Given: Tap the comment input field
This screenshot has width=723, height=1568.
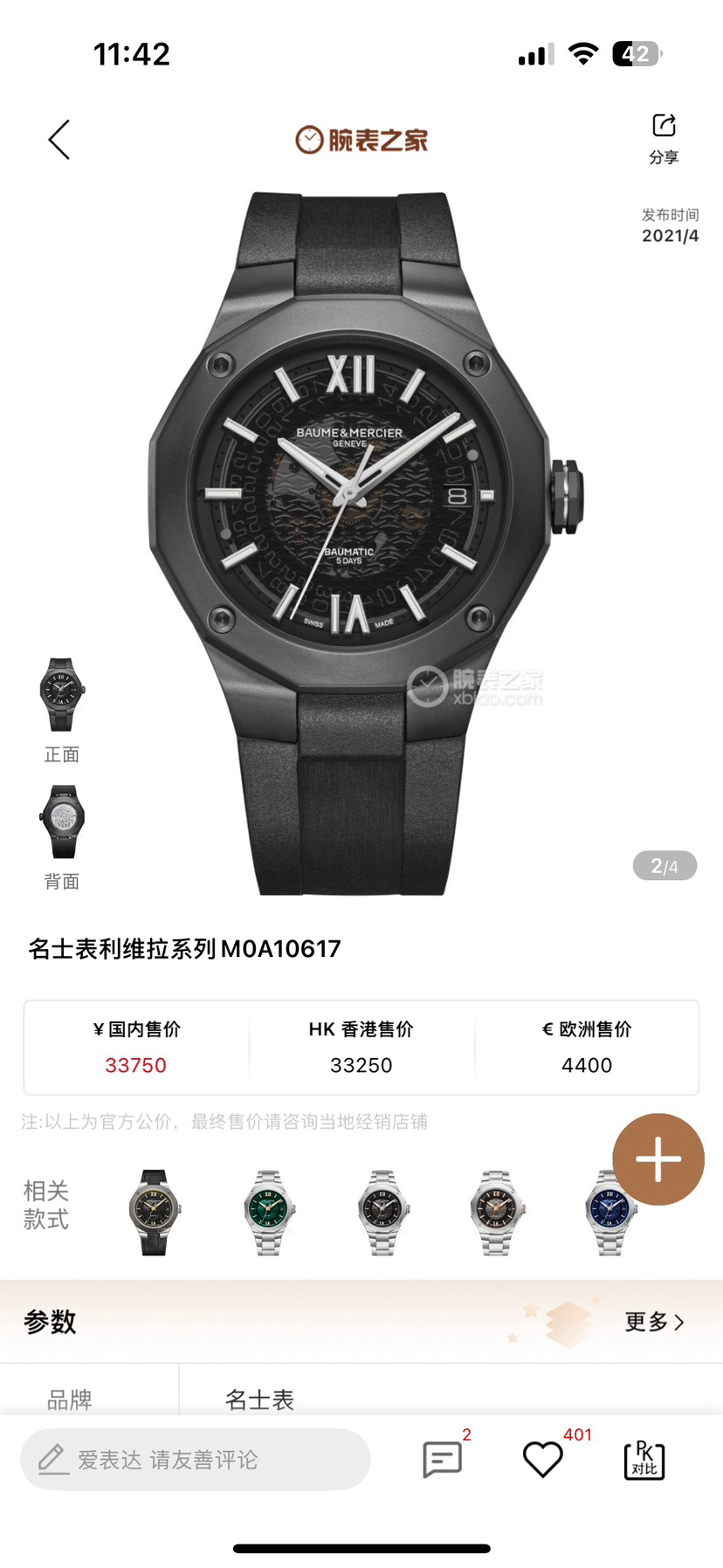Looking at the screenshot, I should pyautogui.click(x=196, y=1459).
